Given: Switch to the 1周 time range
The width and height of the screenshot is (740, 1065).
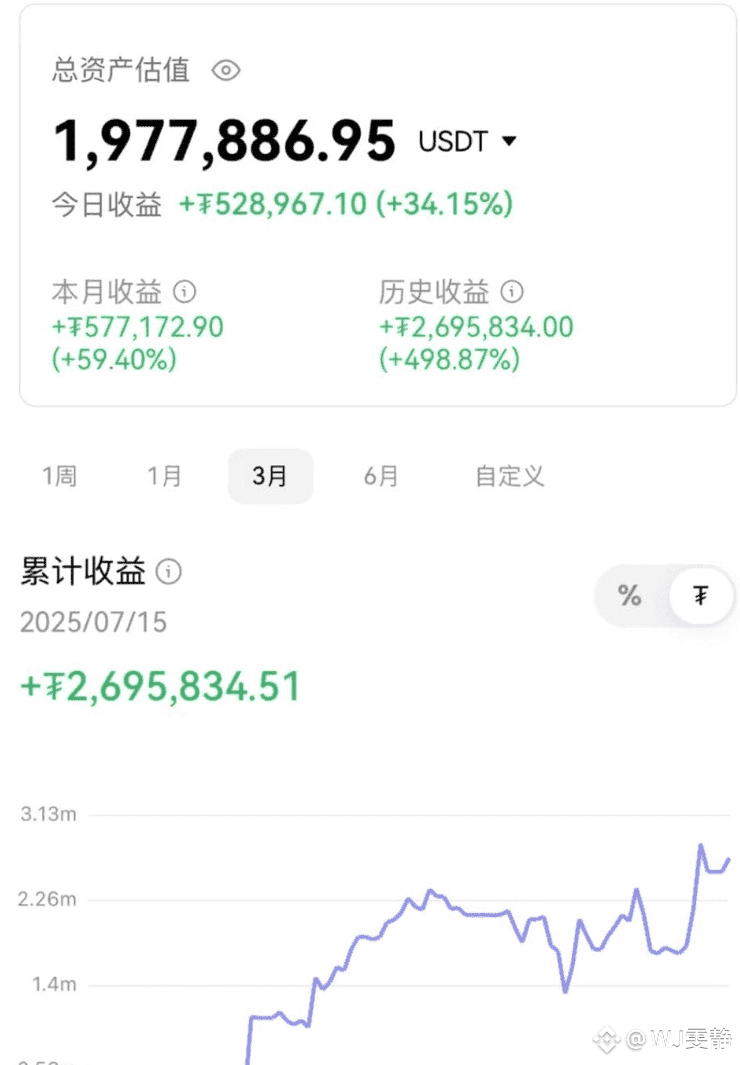Looking at the screenshot, I should pos(60,476).
